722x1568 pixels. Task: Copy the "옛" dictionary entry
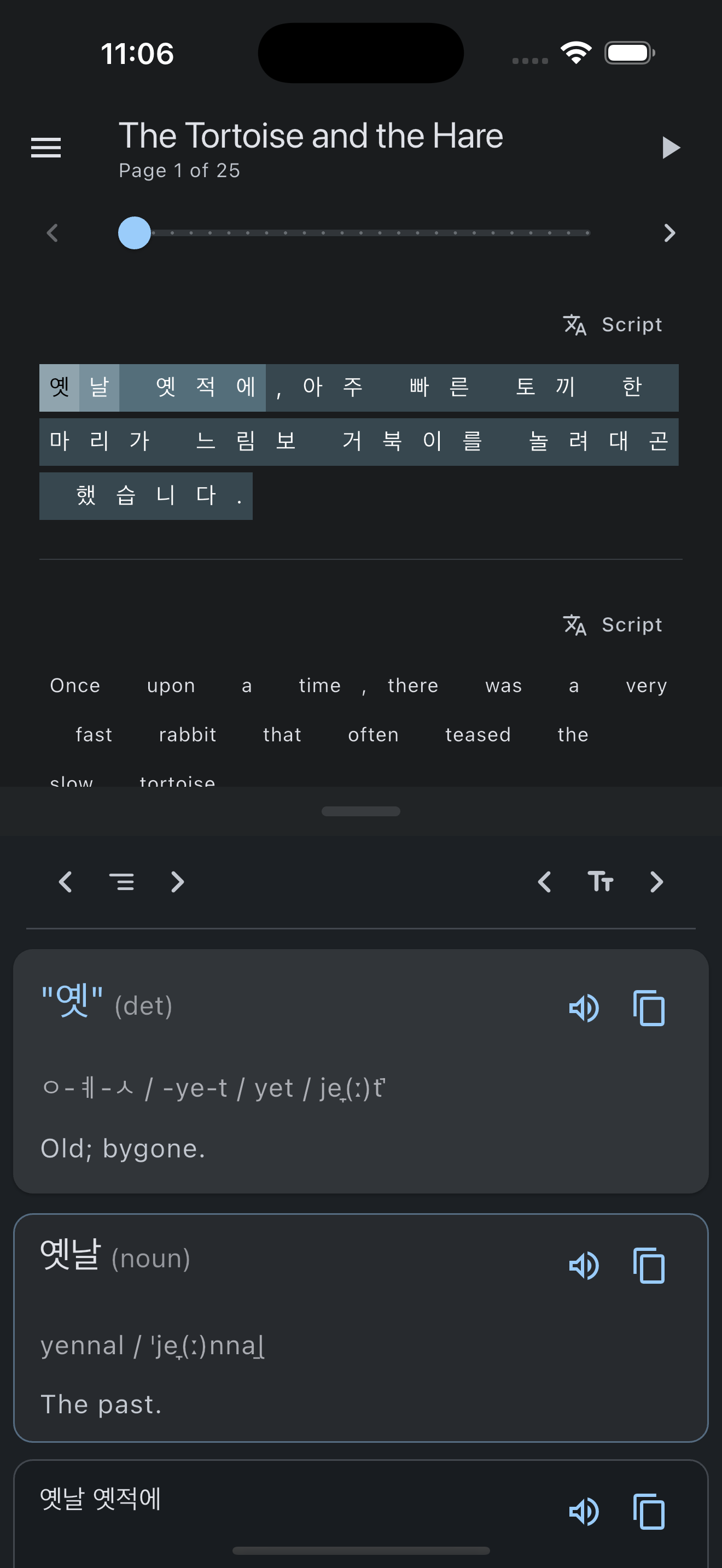coord(648,1008)
